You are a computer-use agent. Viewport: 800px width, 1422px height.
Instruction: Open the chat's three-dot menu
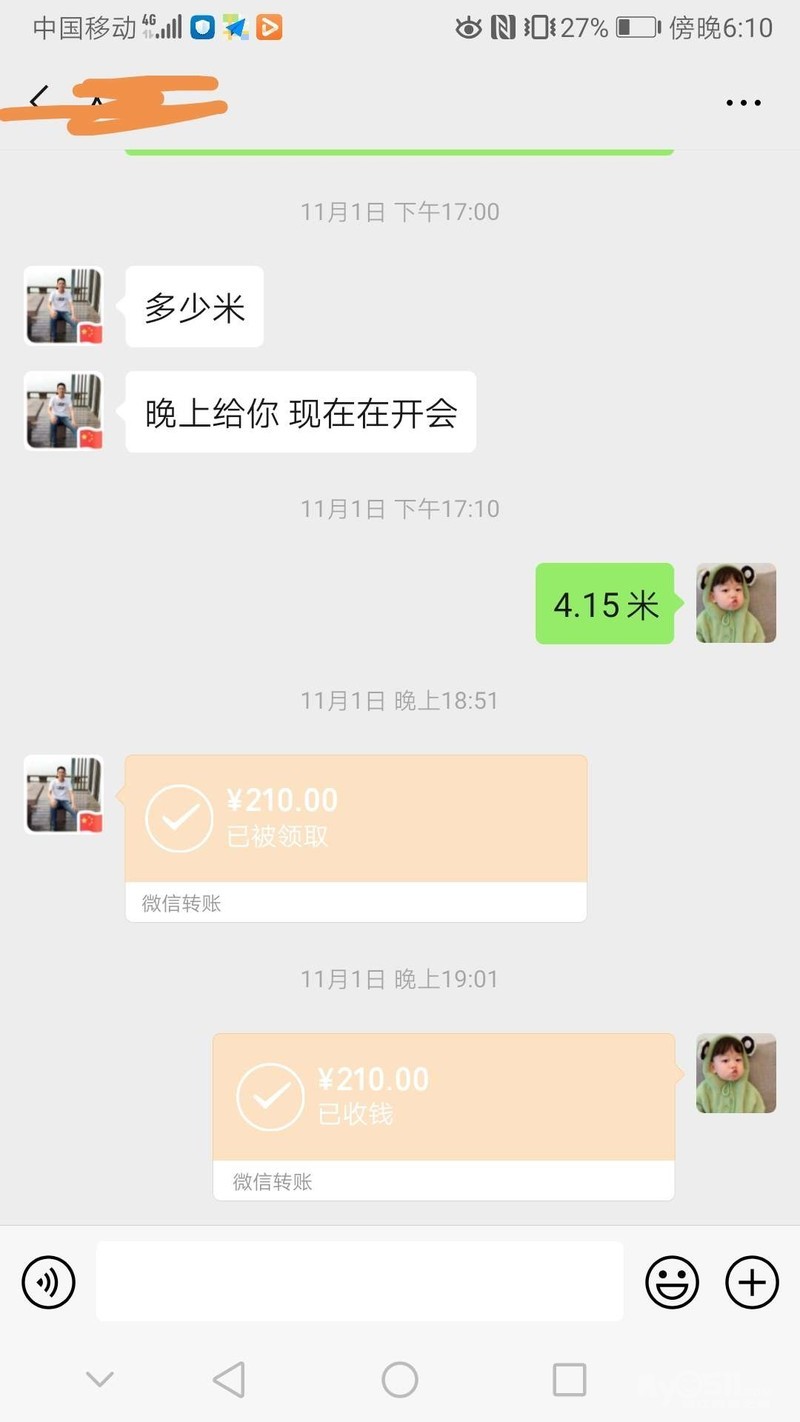pyautogui.click(x=743, y=102)
